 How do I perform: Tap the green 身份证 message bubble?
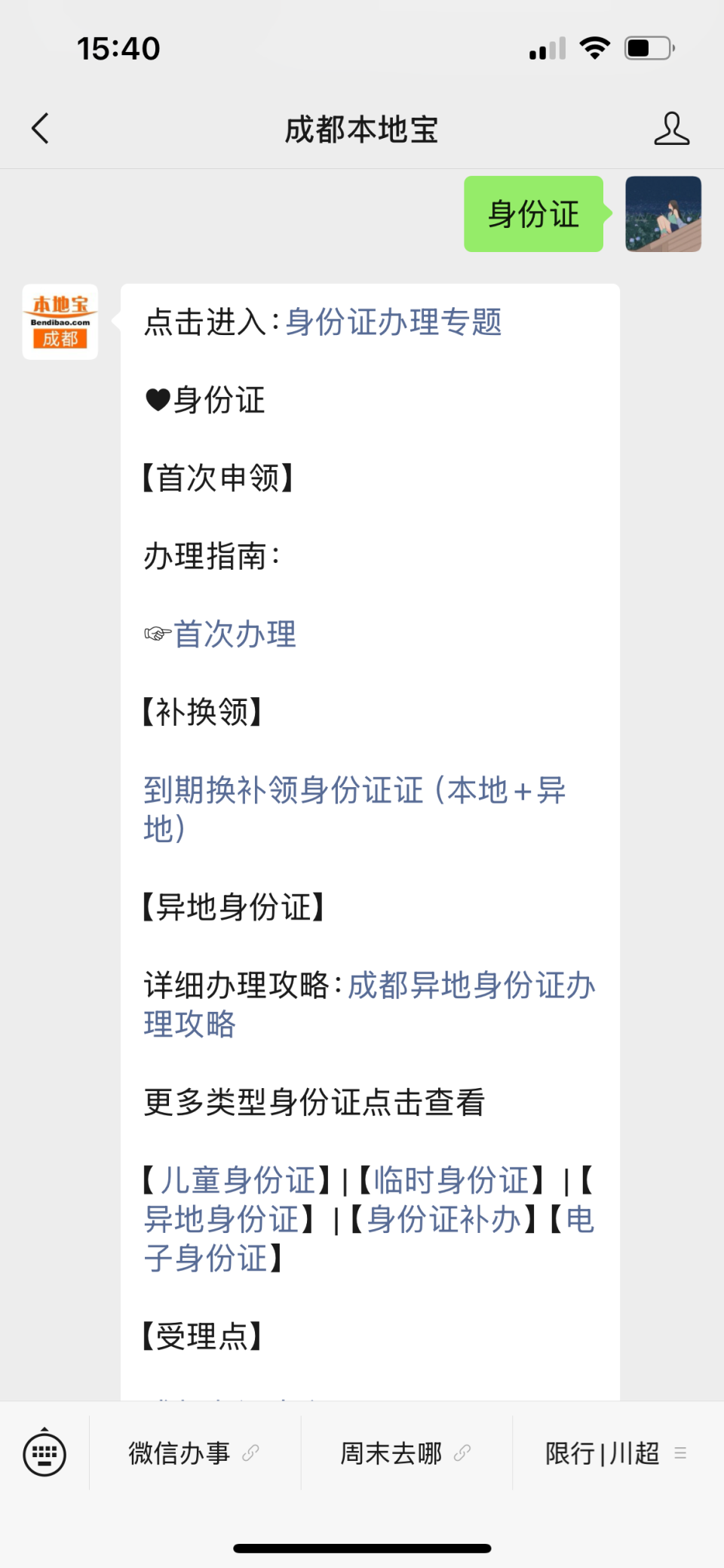pos(533,214)
